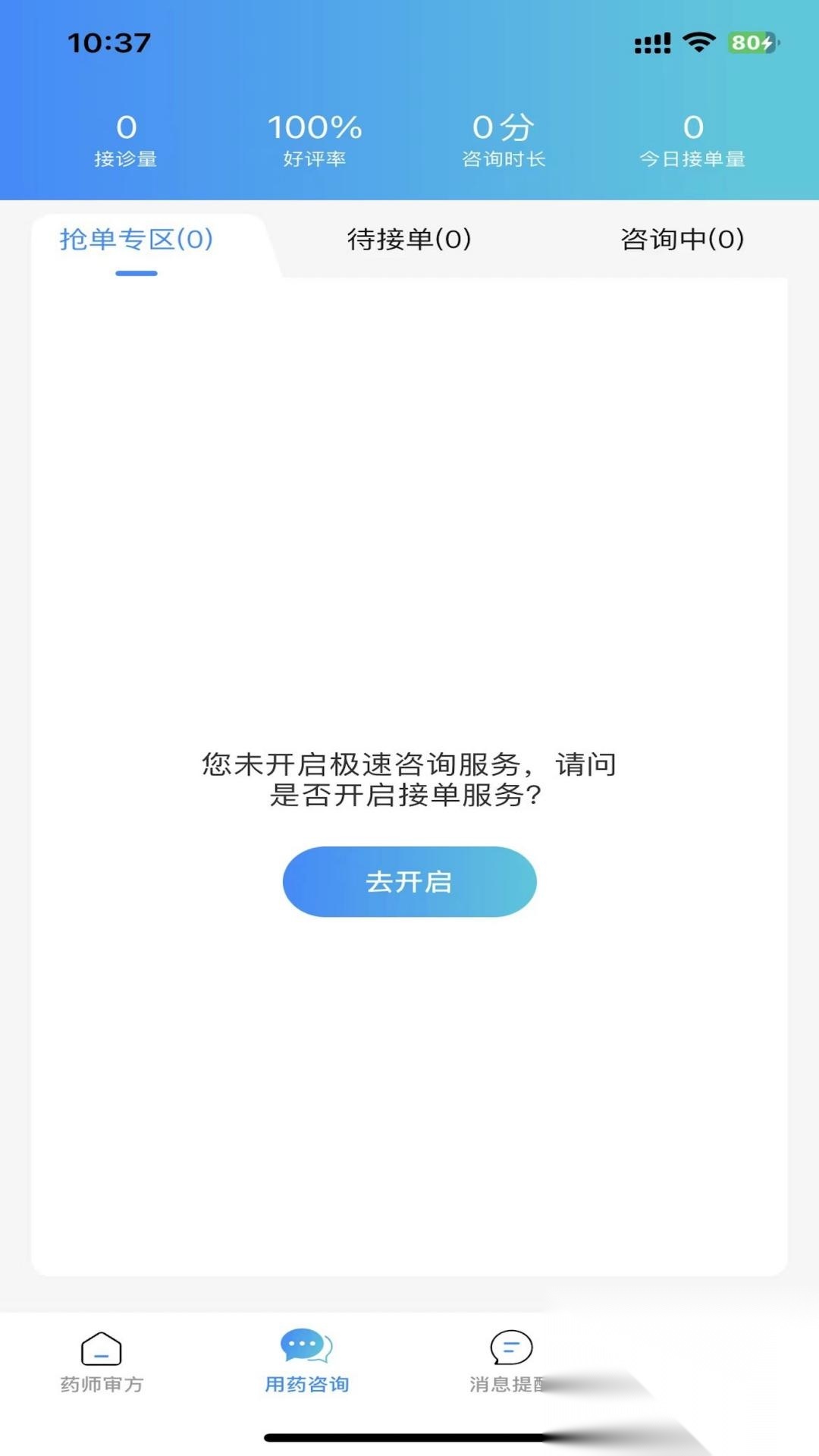Tap the 去开启 button to enable service
Viewport: 819px width, 1456px height.
(409, 882)
